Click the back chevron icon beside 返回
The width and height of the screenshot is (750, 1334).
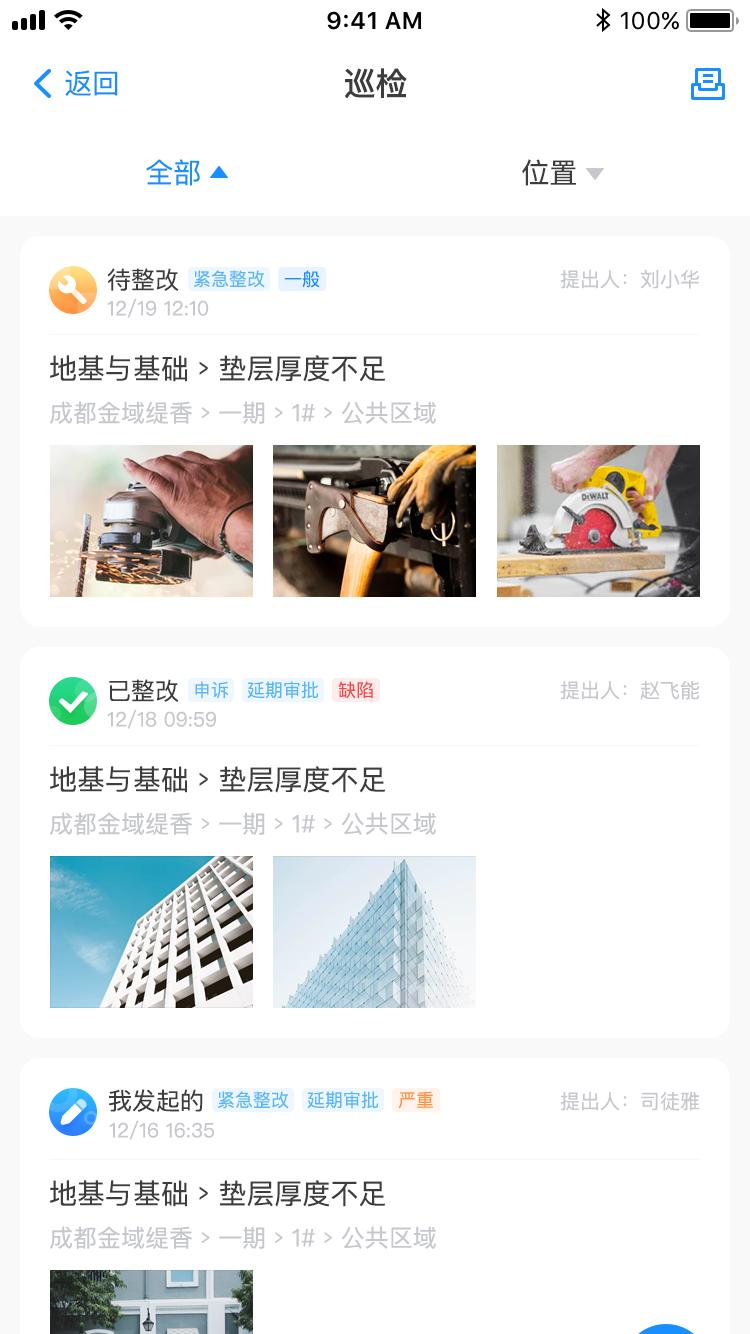(x=40, y=84)
